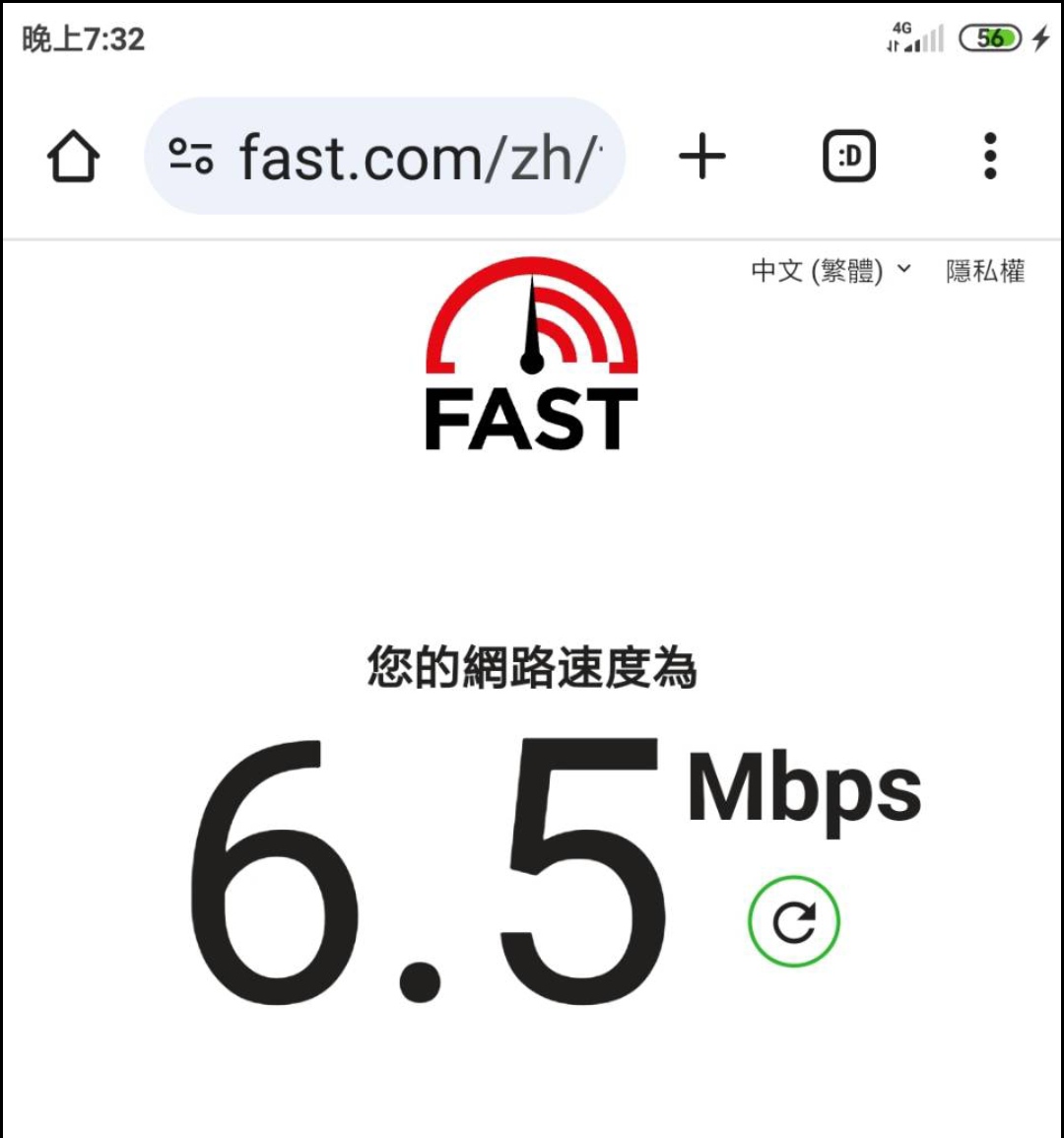View site info icon in address bar
Viewport: 1064px width, 1138px height.
[x=191, y=157]
